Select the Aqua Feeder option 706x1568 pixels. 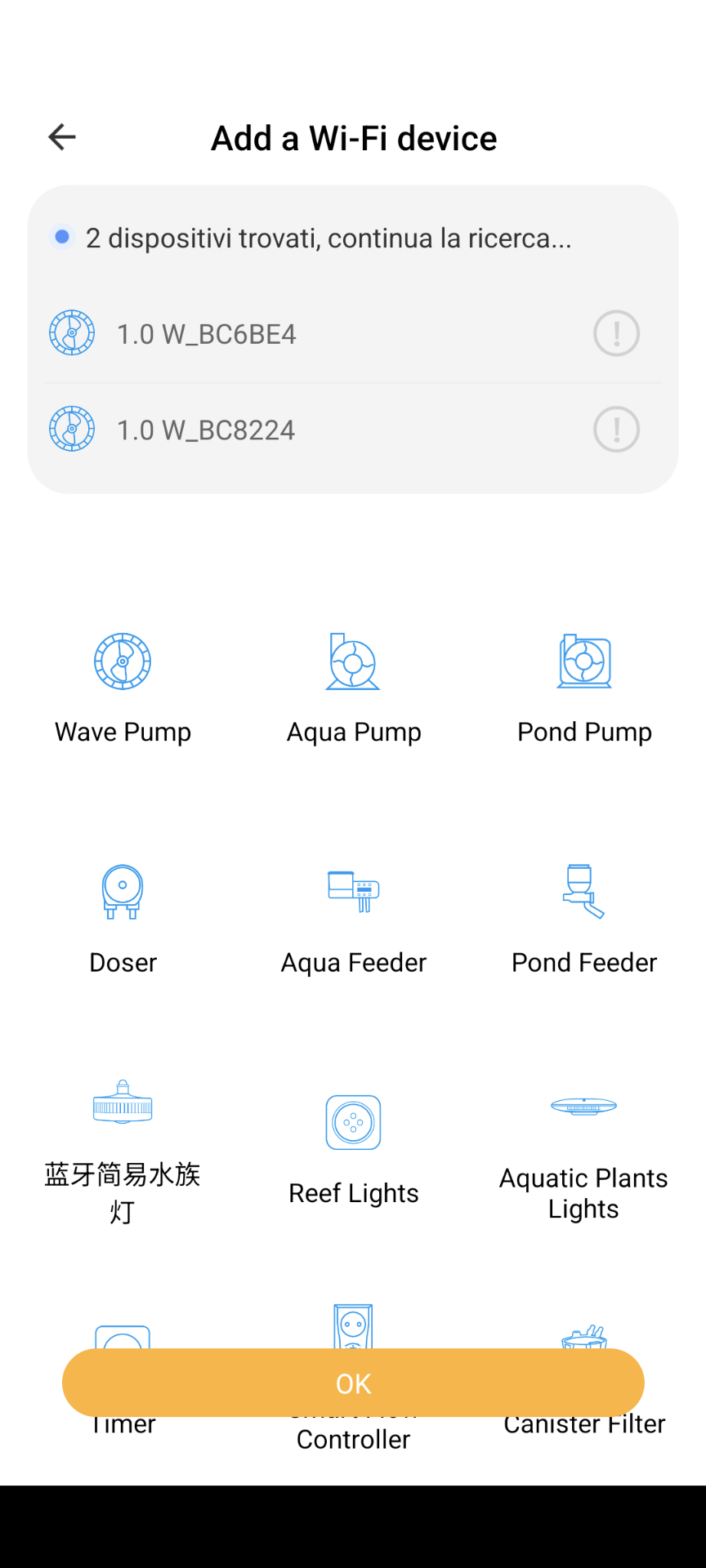coord(353,920)
